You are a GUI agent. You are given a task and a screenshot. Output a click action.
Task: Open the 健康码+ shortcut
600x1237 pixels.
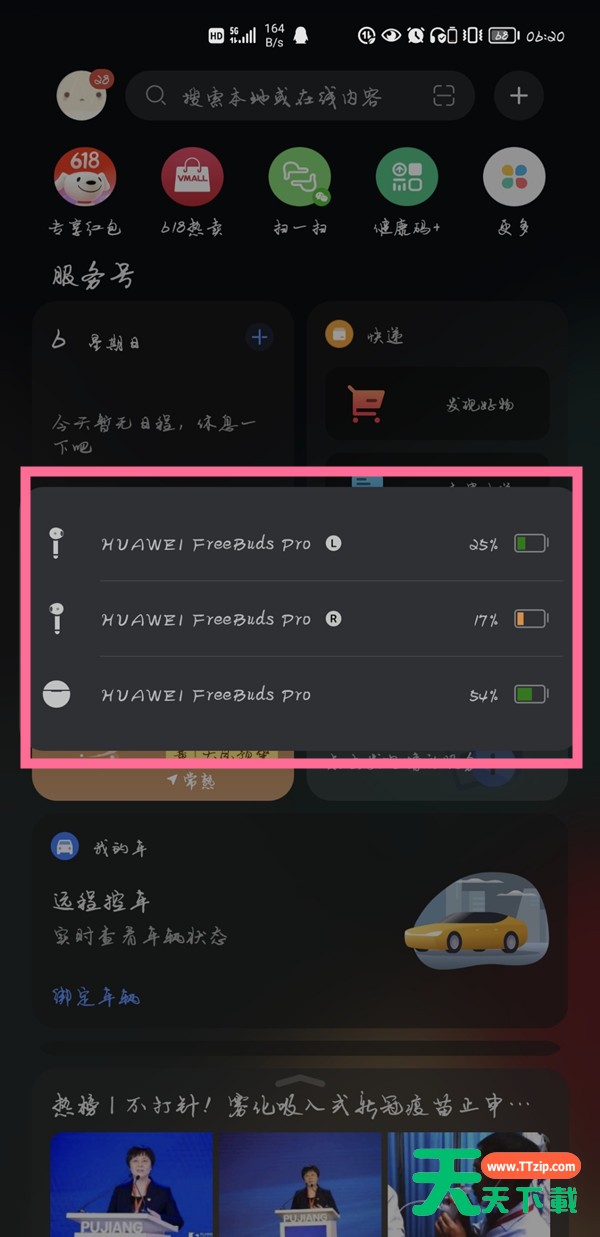click(407, 192)
